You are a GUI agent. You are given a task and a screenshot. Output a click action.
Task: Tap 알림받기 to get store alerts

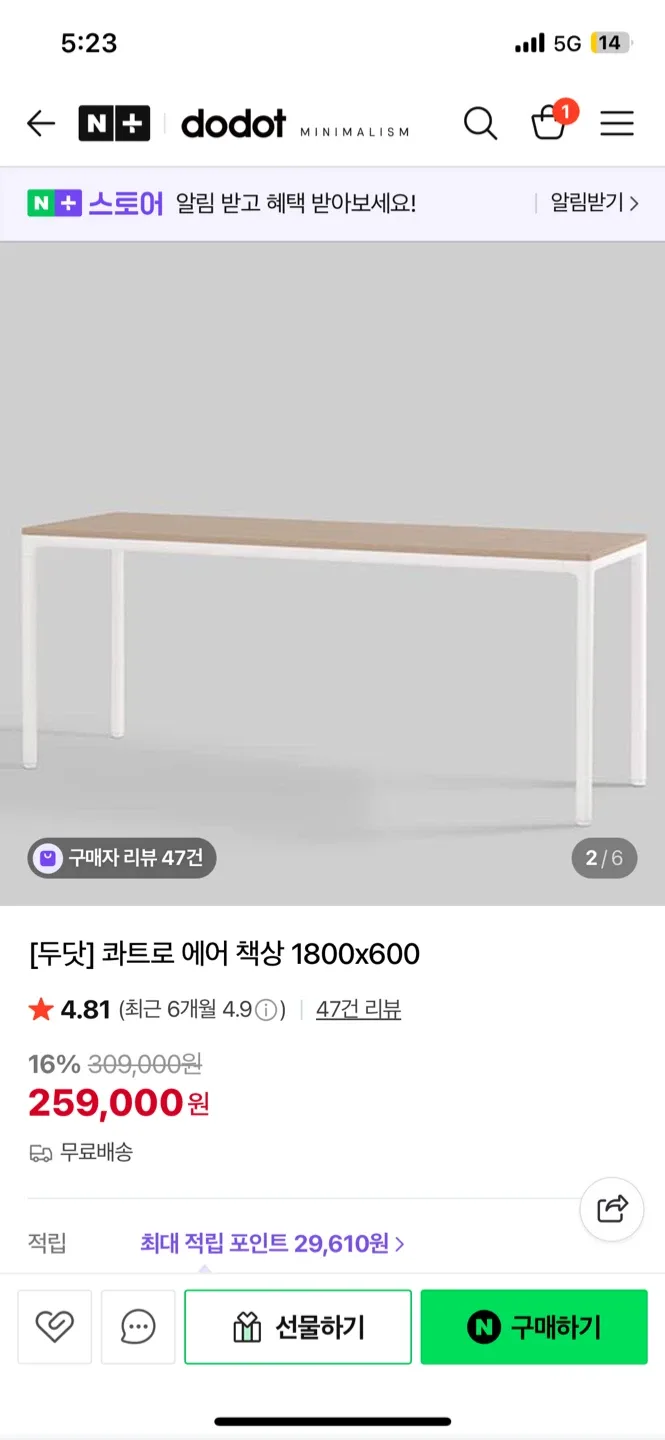(594, 203)
